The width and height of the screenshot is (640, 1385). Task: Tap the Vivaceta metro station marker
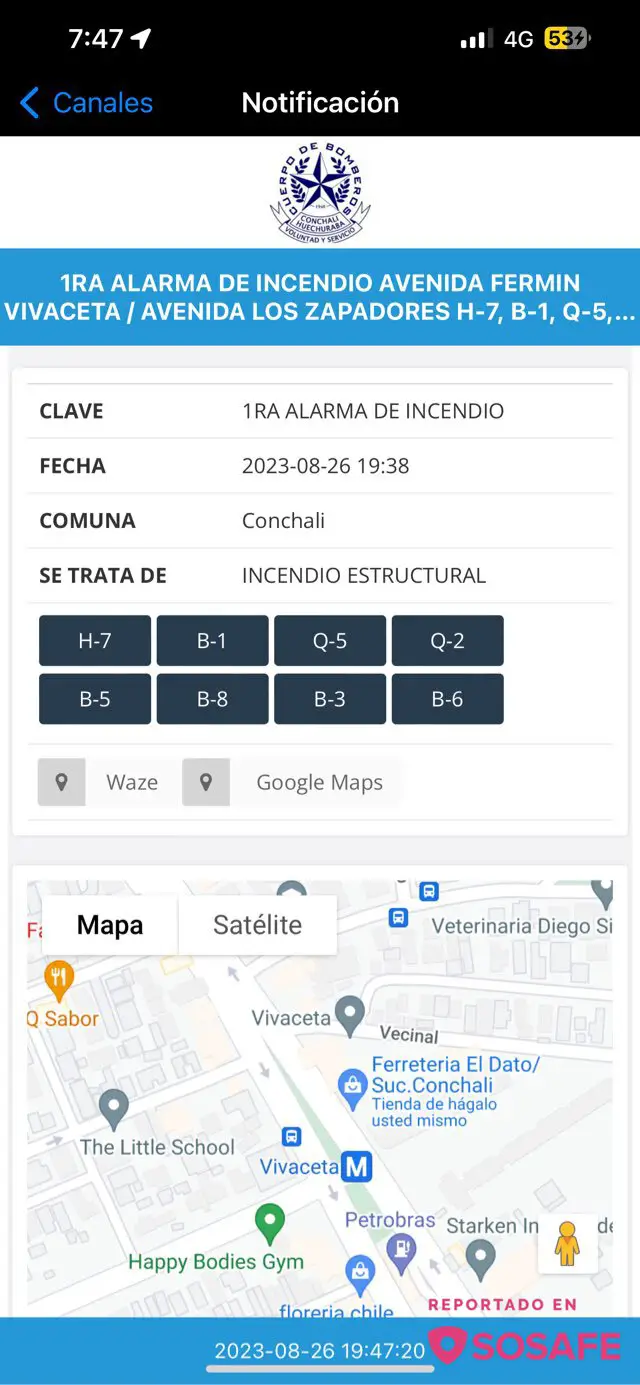(x=356, y=1166)
